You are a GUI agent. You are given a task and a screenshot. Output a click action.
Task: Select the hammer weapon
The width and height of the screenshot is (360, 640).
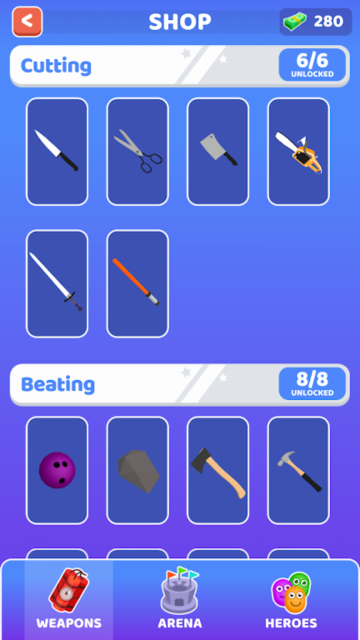(x=298, y=470)
